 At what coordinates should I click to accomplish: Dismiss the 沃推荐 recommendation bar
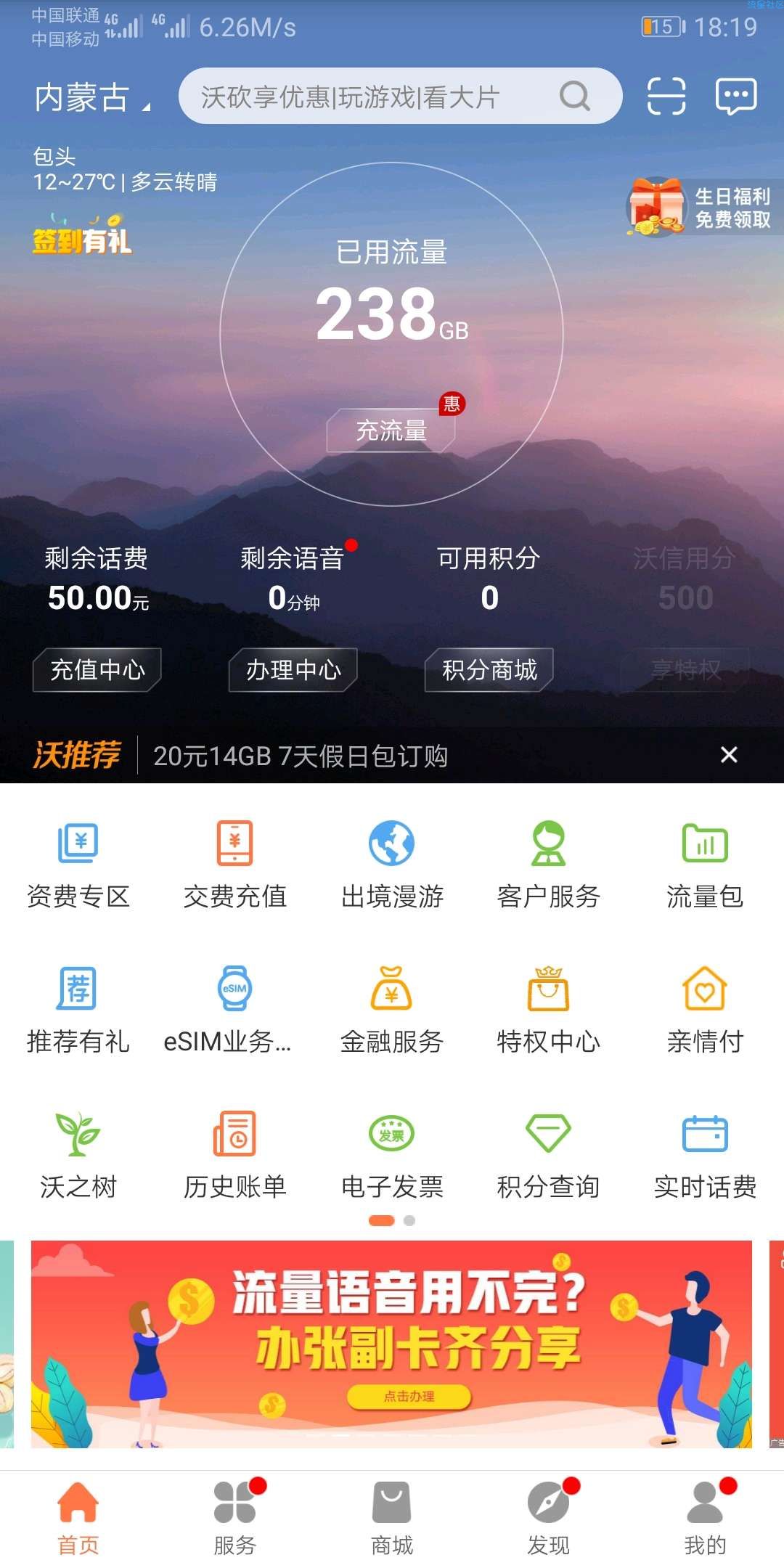tap(729, 755)
